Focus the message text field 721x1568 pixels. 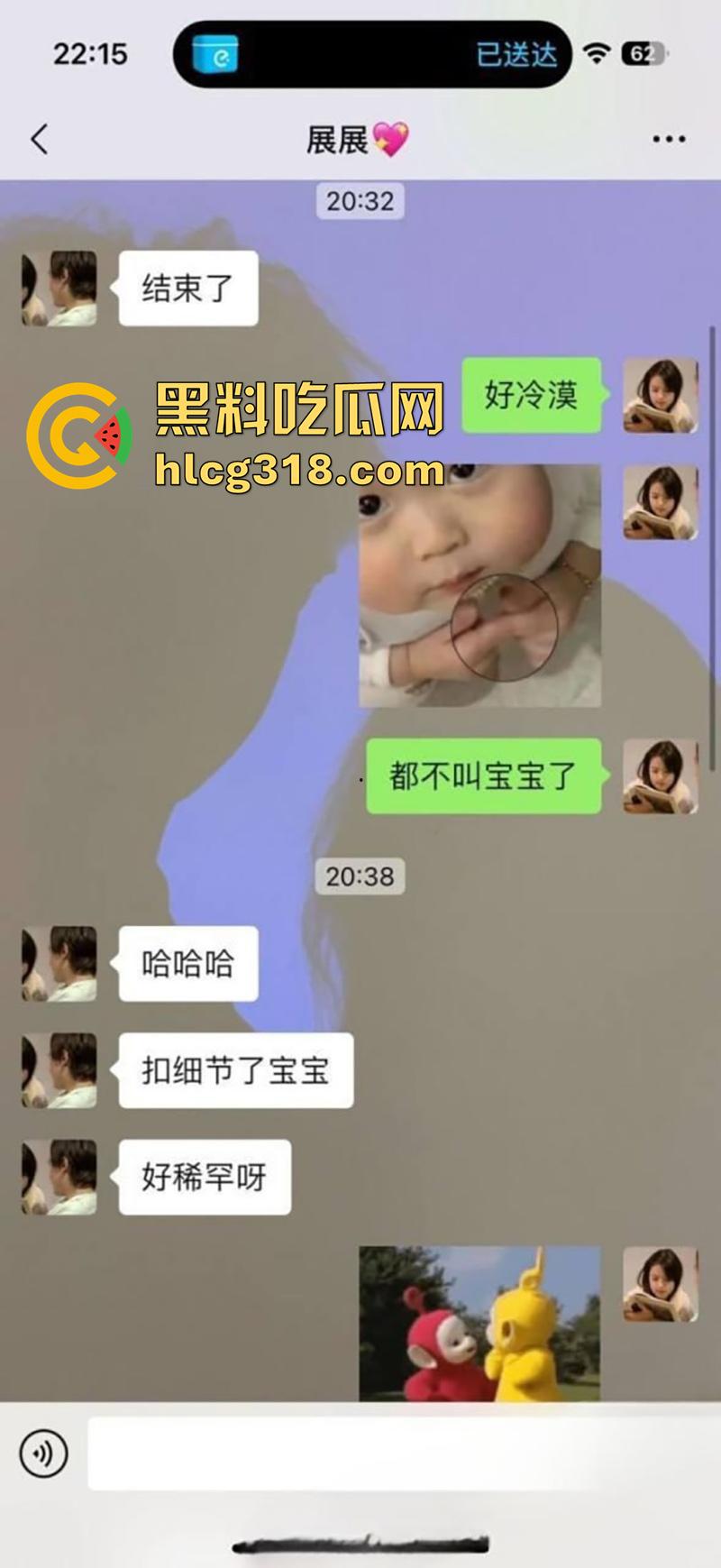click(x=397, y=1453)
